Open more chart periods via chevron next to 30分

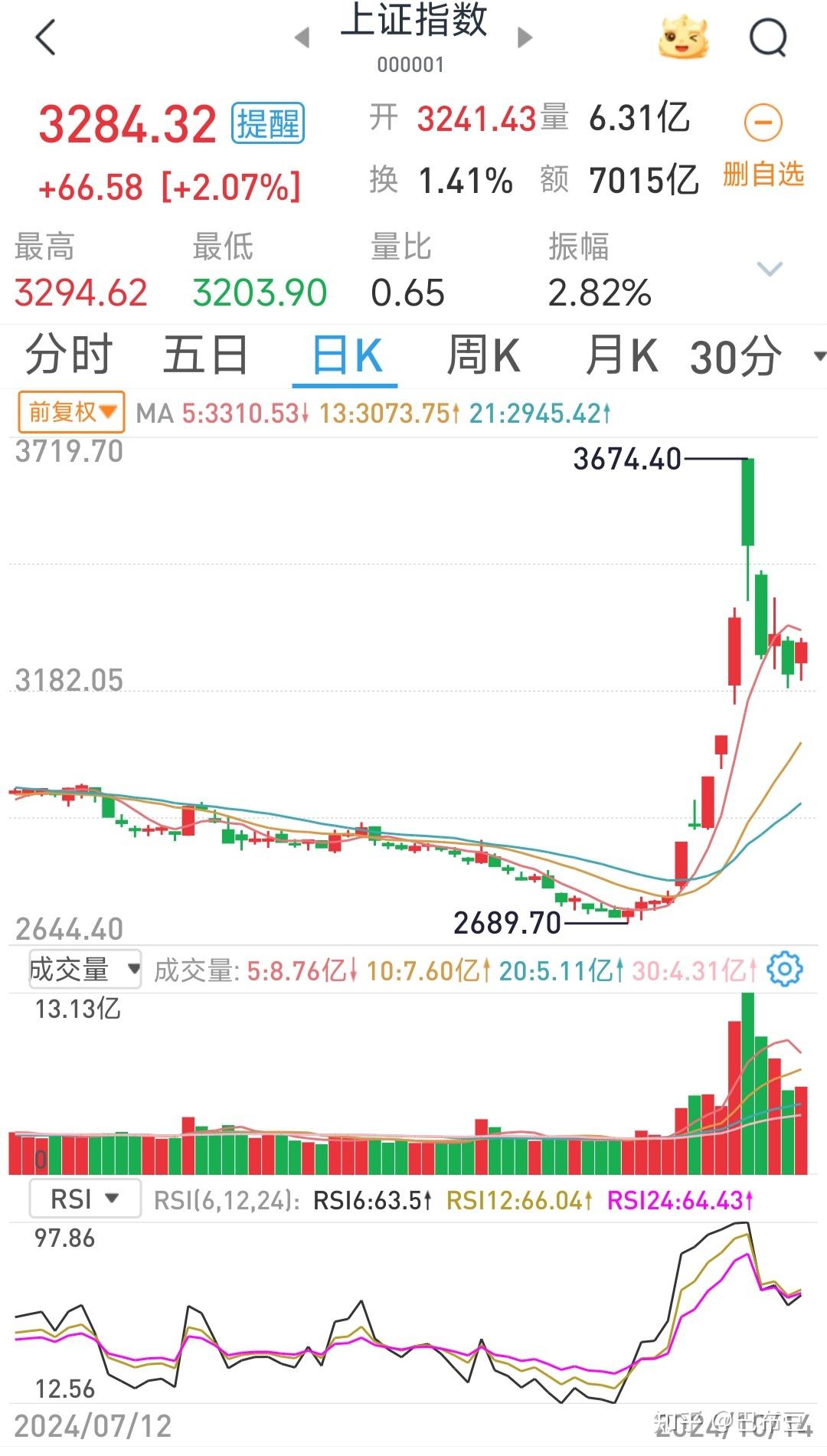point(818,355)
